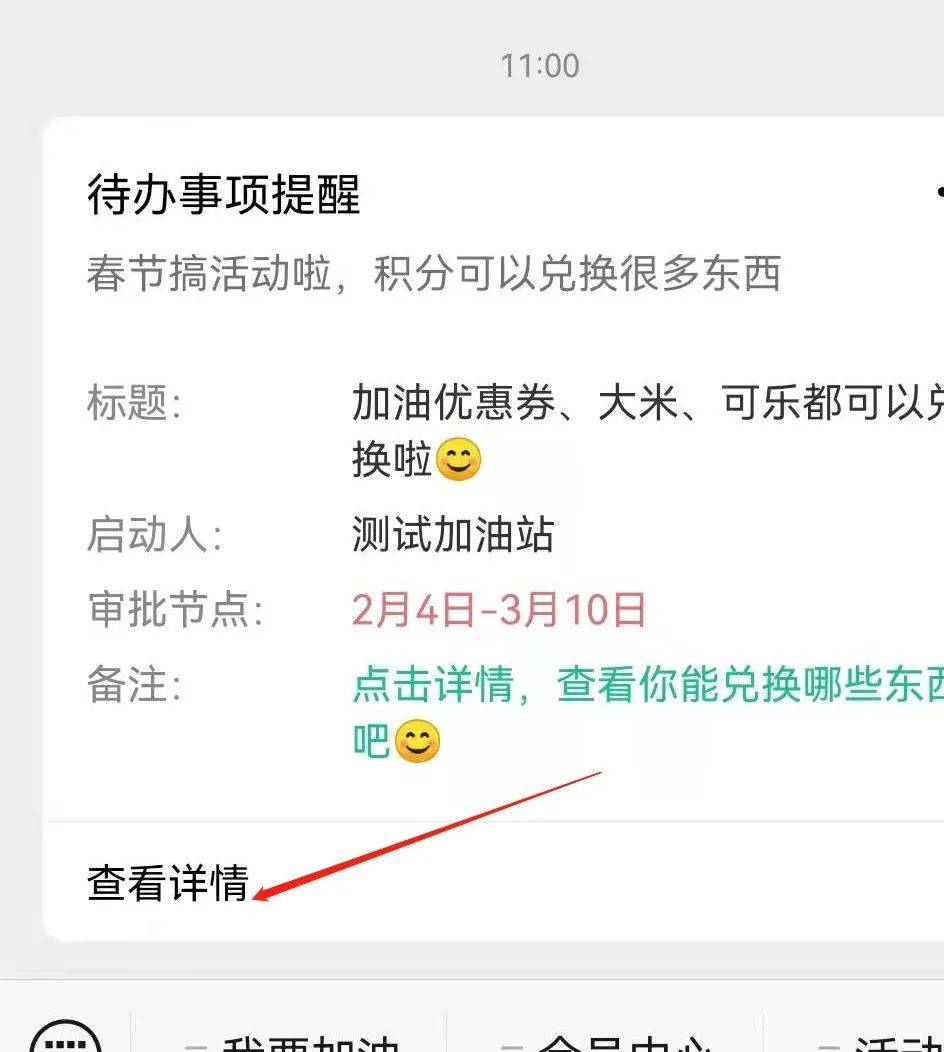944x1052 pixels.
Task: Open 查看详情 on the reminder card
Action: coord(168,883)
